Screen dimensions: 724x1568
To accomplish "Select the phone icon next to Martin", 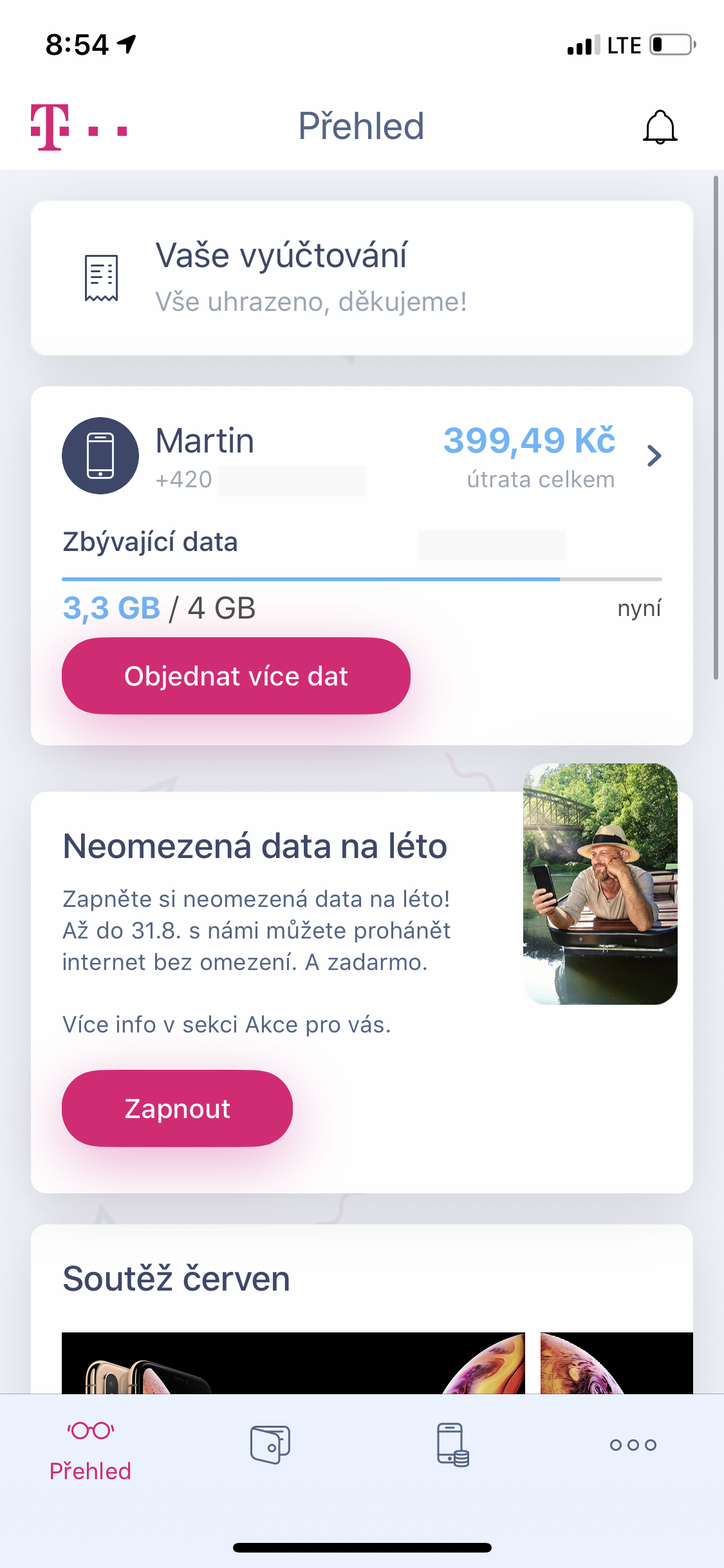I will pos(100,455).
